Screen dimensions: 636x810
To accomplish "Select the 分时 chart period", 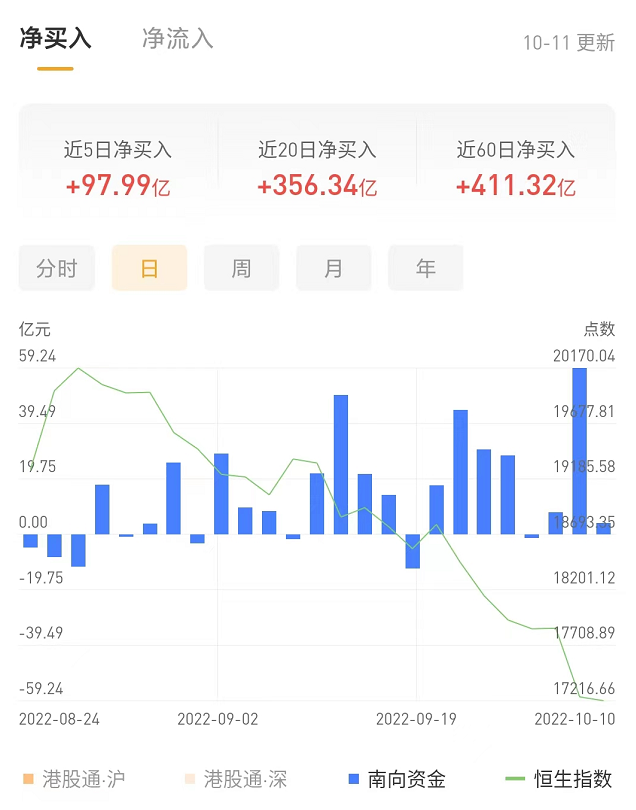I will [x=57, y=268].
